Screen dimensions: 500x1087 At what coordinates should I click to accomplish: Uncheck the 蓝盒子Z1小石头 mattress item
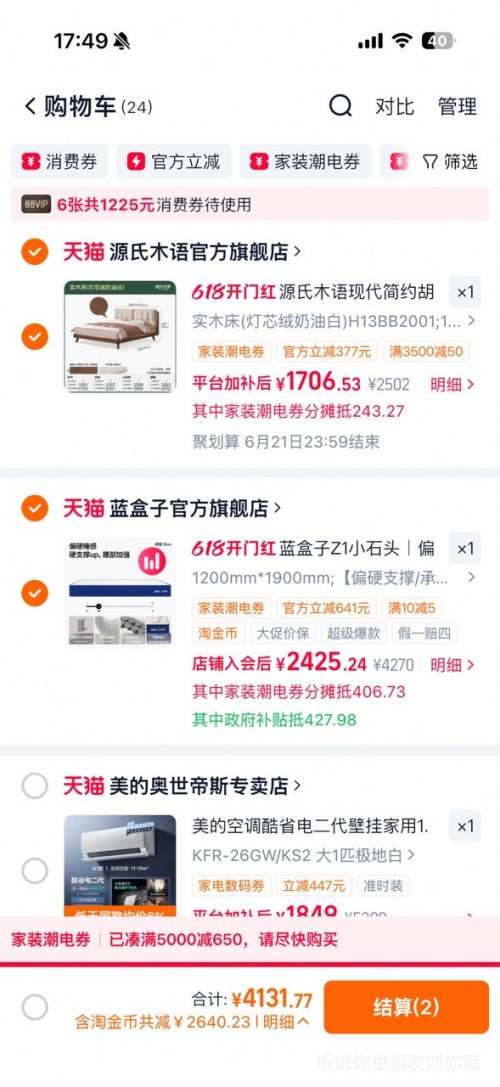pos(35,593)
